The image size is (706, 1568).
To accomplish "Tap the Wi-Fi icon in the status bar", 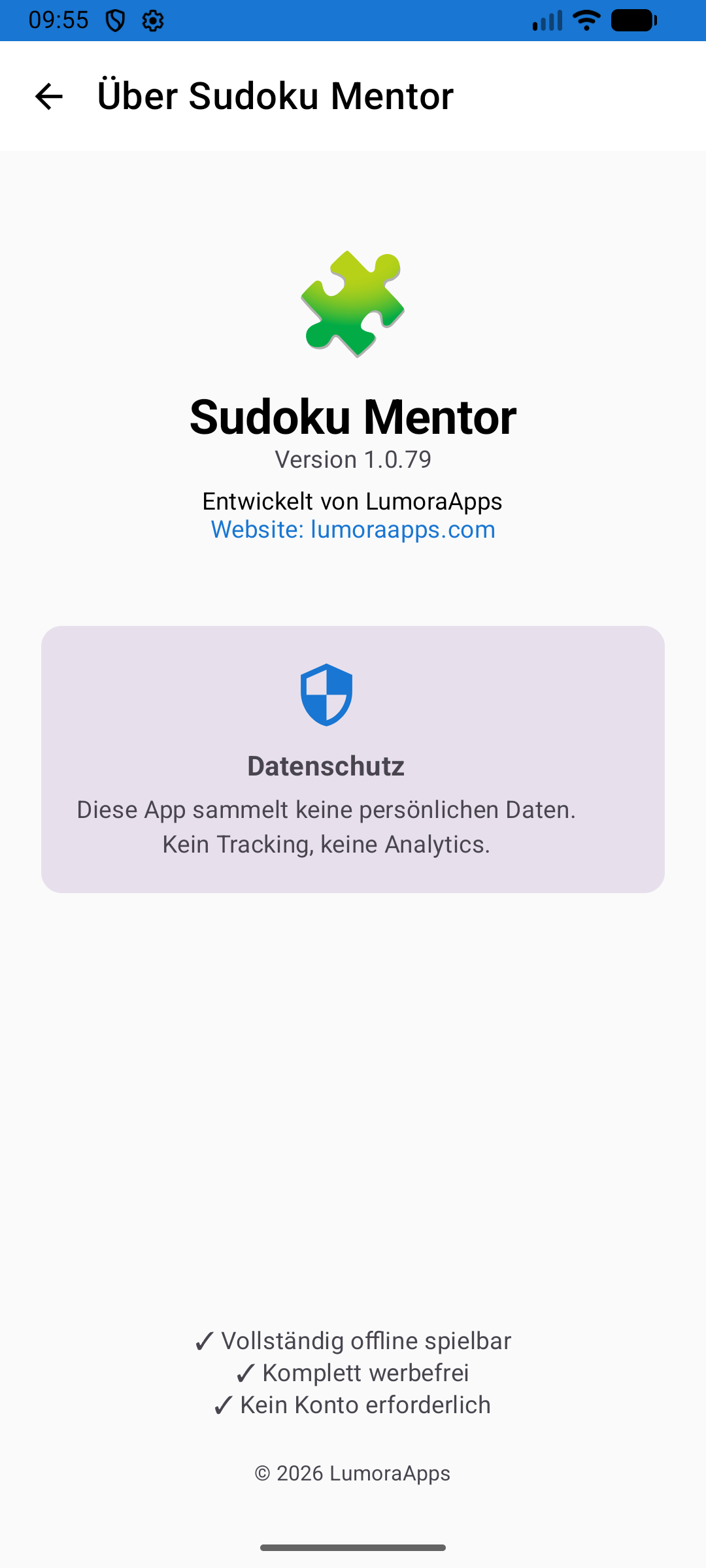I will pos(584,20).
